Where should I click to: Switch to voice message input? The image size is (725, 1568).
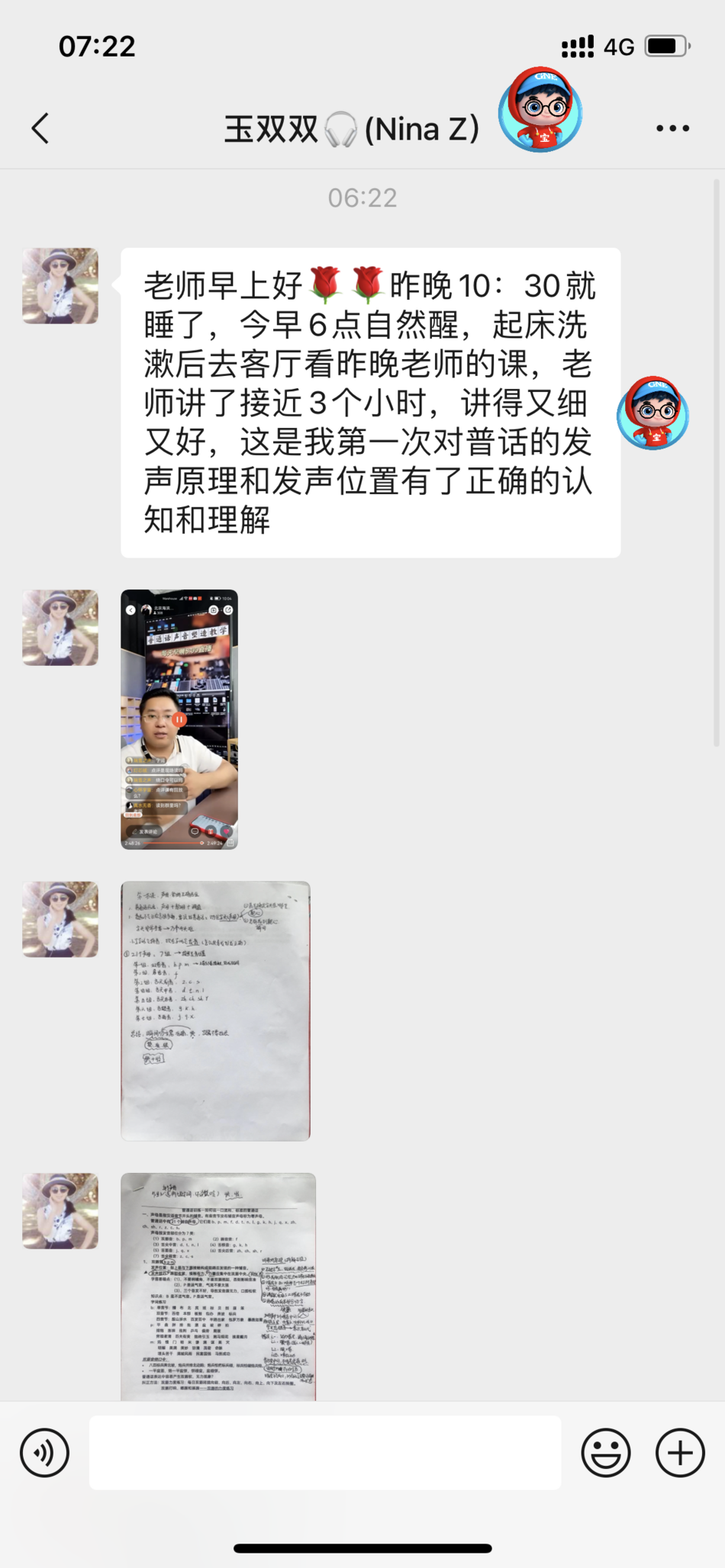[44, 1453]
